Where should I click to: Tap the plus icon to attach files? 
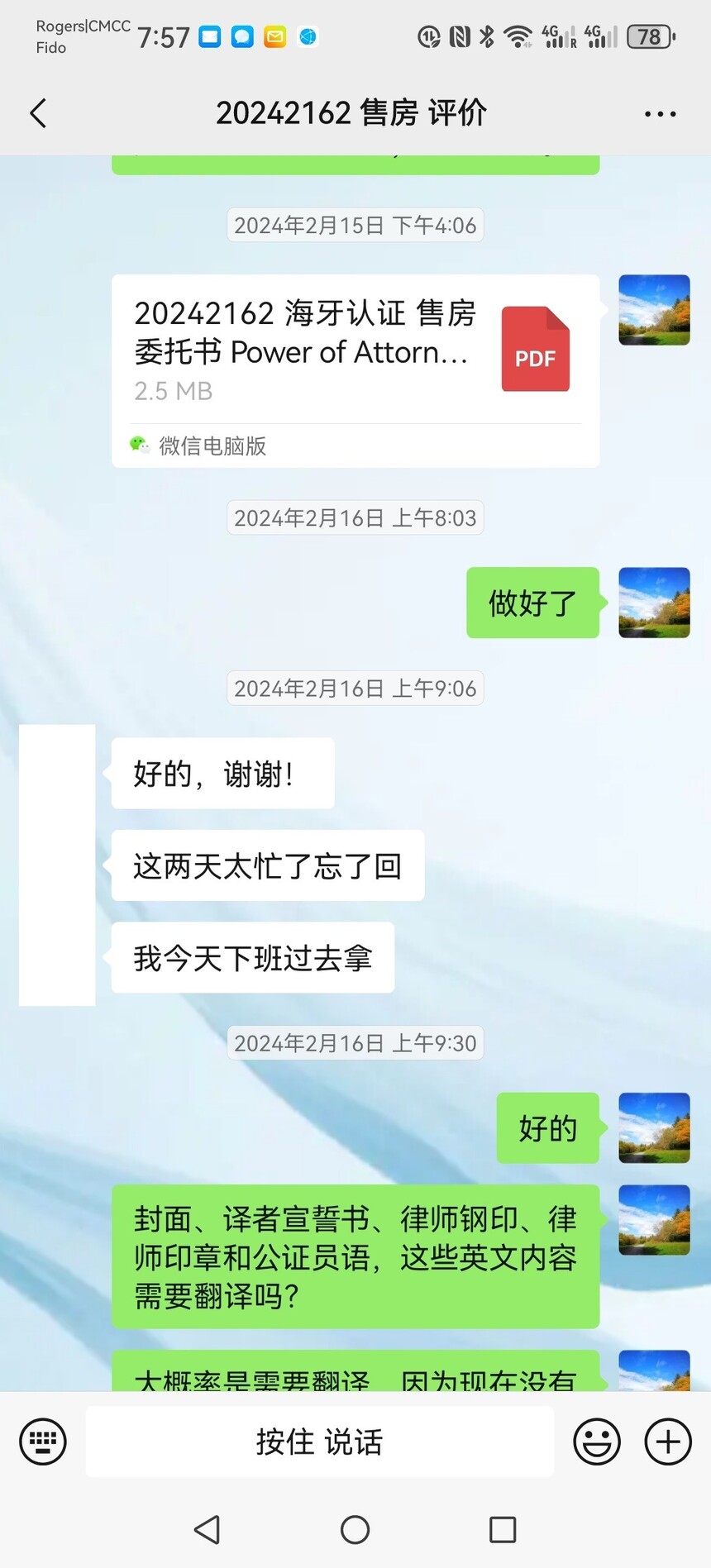(667, 1442)
